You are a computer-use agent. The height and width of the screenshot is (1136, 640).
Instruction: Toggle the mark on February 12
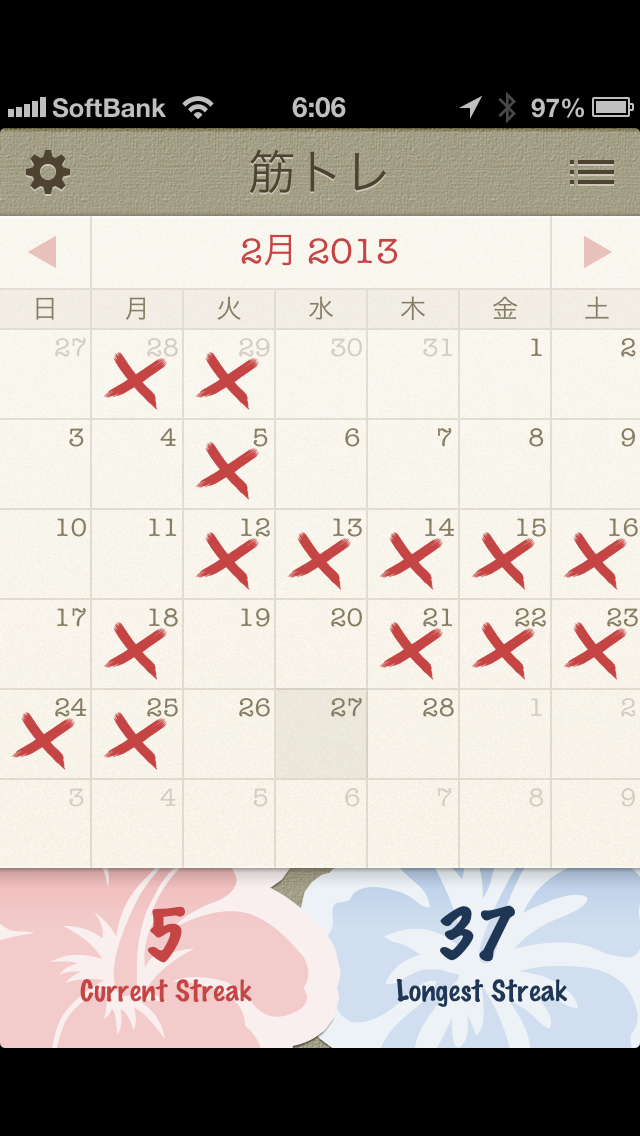(229, 555)
